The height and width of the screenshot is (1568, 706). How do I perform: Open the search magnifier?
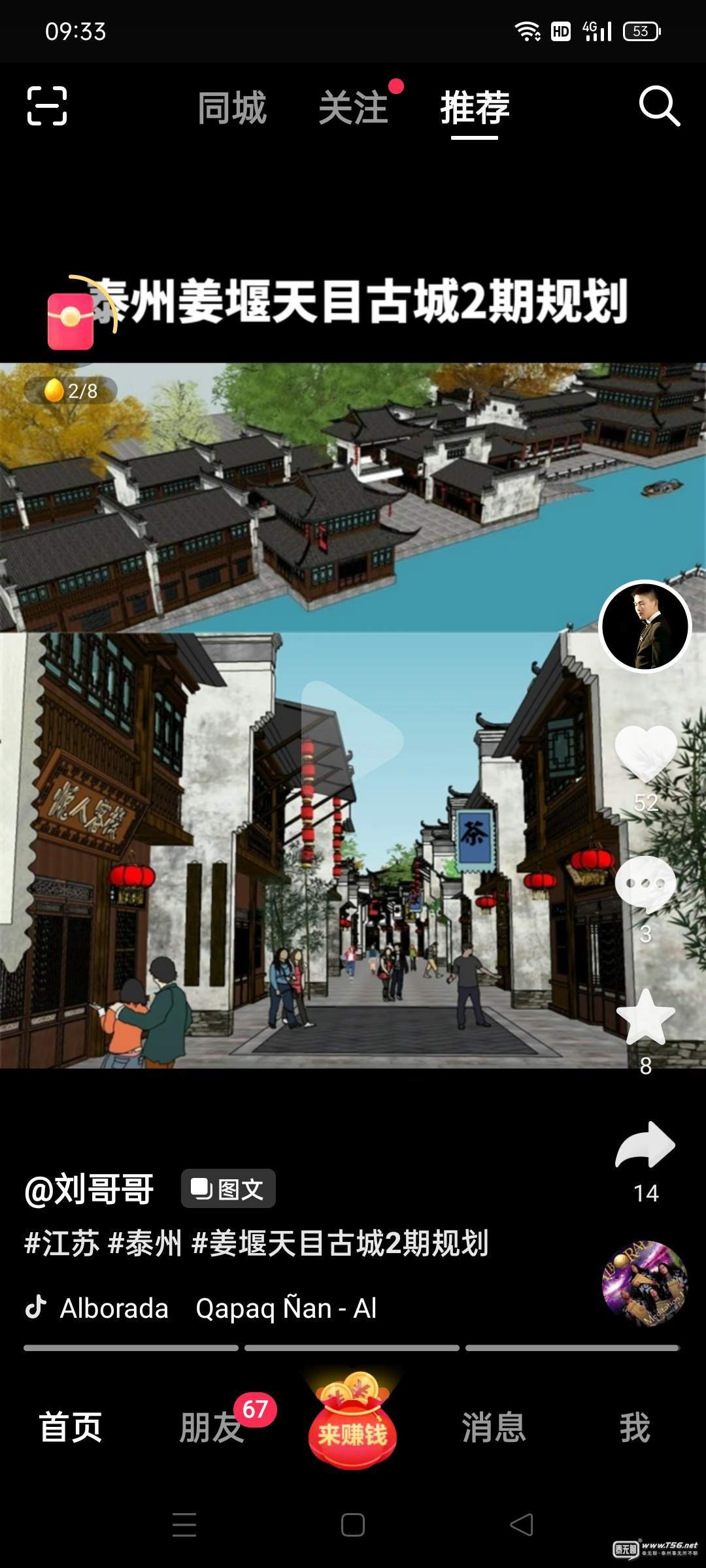pyautogui.click(x=659, y=106)
